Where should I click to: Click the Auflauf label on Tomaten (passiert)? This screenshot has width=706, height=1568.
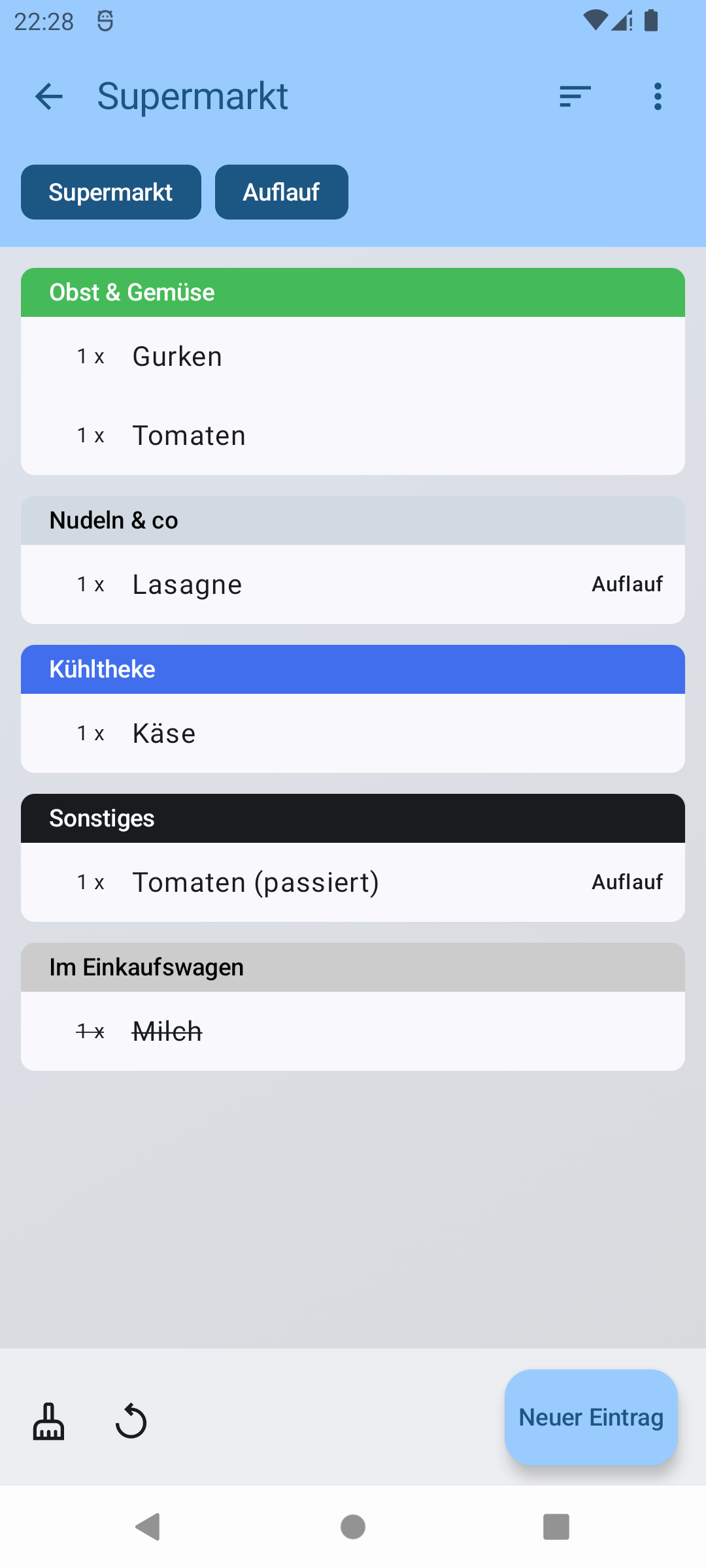pyautogui.click(x=628, y=881)
